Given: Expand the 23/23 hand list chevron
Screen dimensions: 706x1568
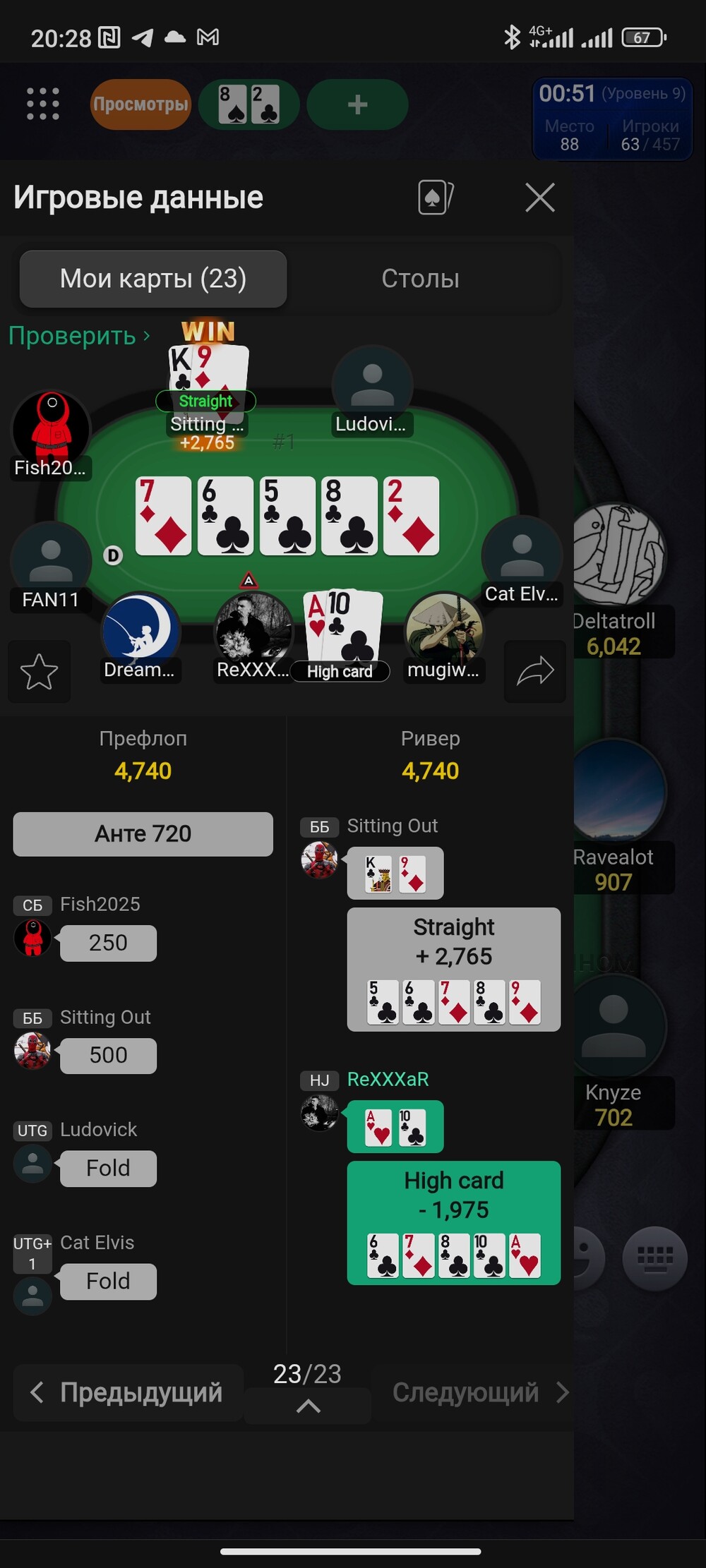Looking at the screenshot, I should (308, 1405).
